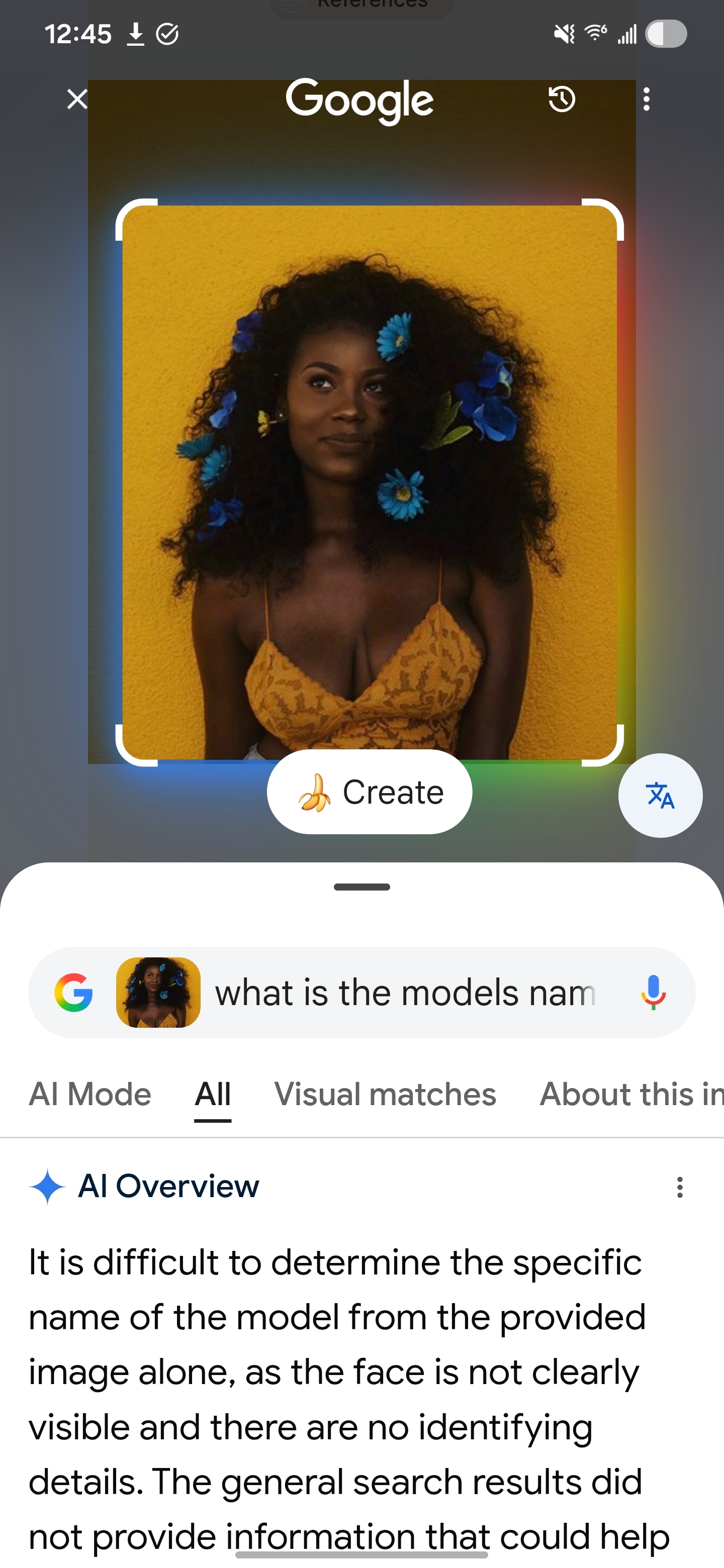This screenshot has width=724, height=1568.
Task: Switch to Visual matches tab
Action: pos(385,1094)
